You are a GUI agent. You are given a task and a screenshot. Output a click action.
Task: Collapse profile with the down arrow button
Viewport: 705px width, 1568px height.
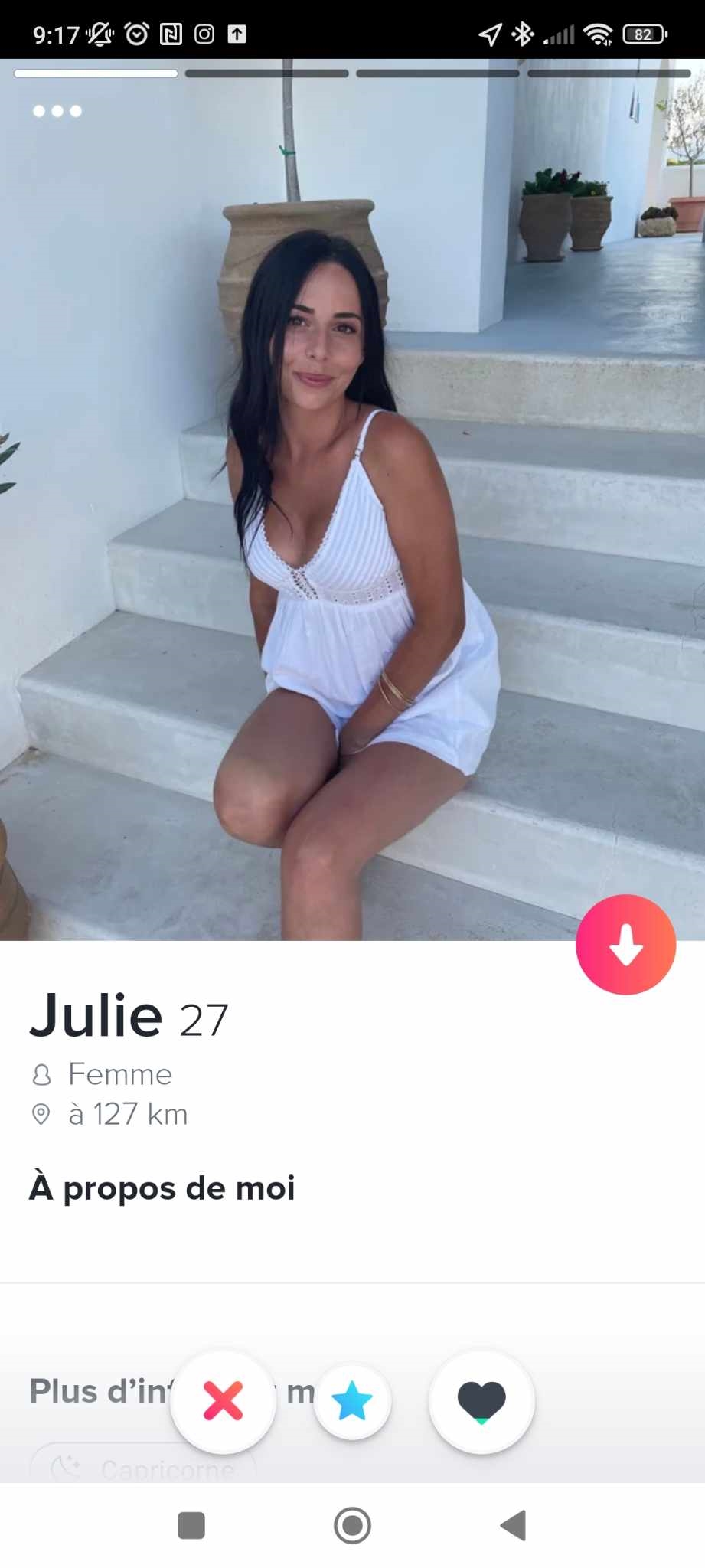click(625, 944)
